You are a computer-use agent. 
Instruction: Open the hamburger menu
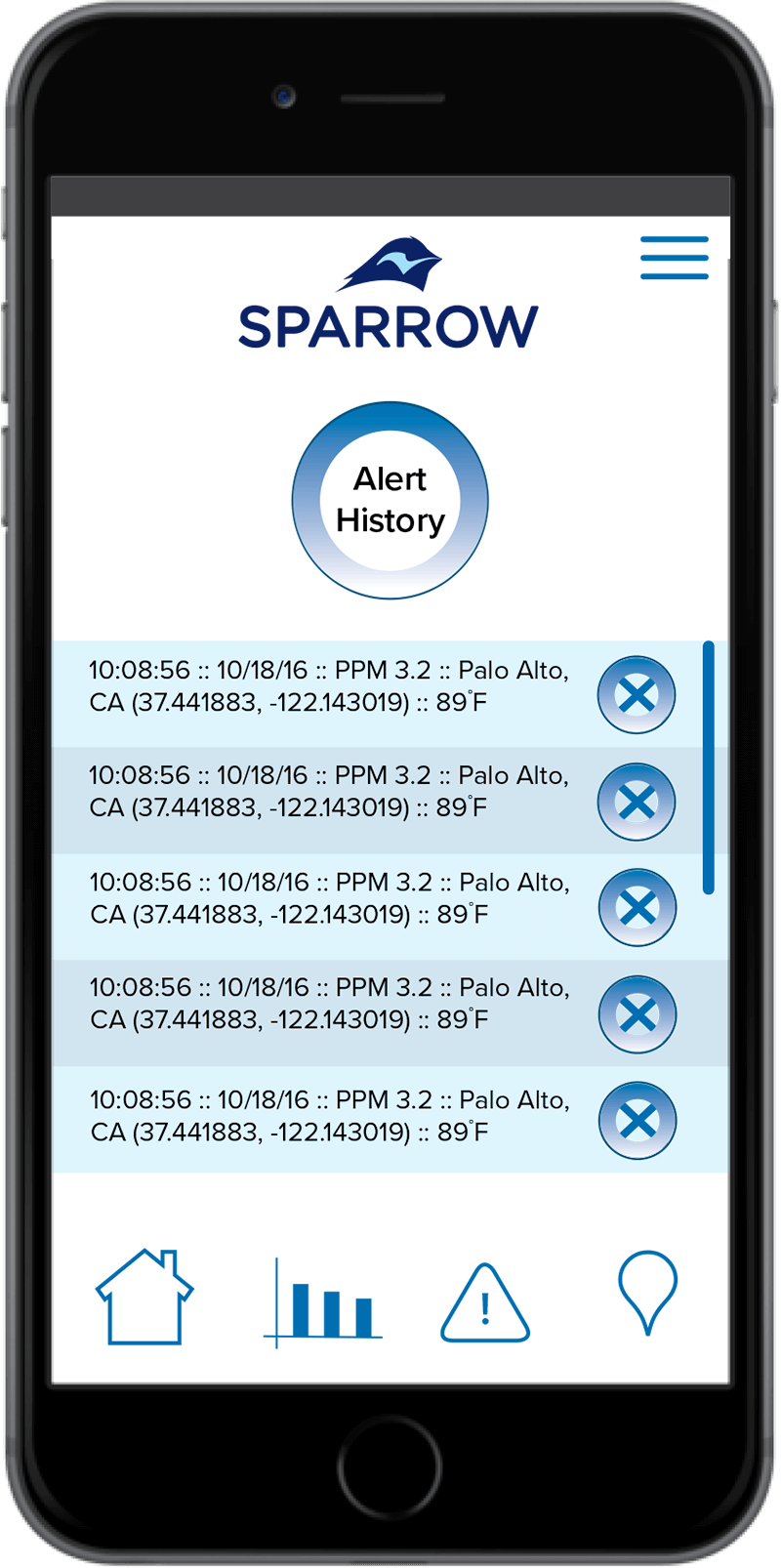click(x=675, y=258)
